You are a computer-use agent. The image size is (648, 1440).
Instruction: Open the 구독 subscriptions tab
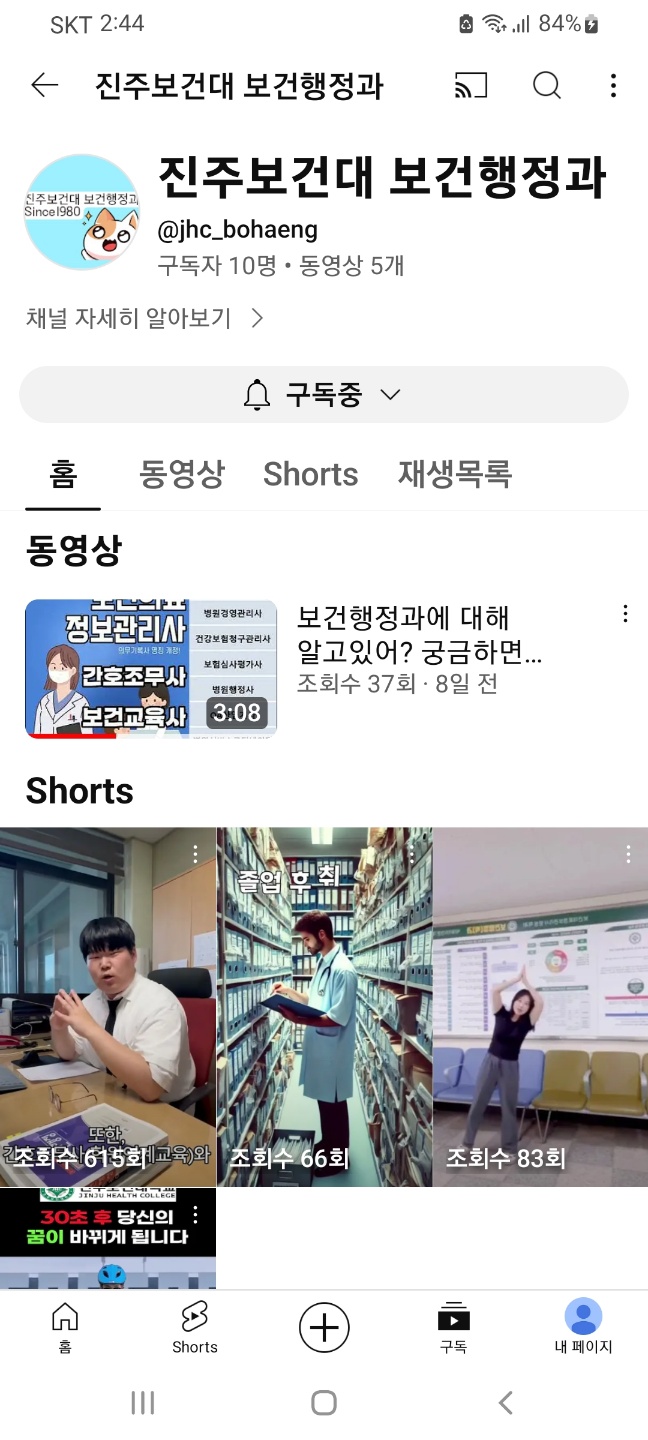point(453,1328)
